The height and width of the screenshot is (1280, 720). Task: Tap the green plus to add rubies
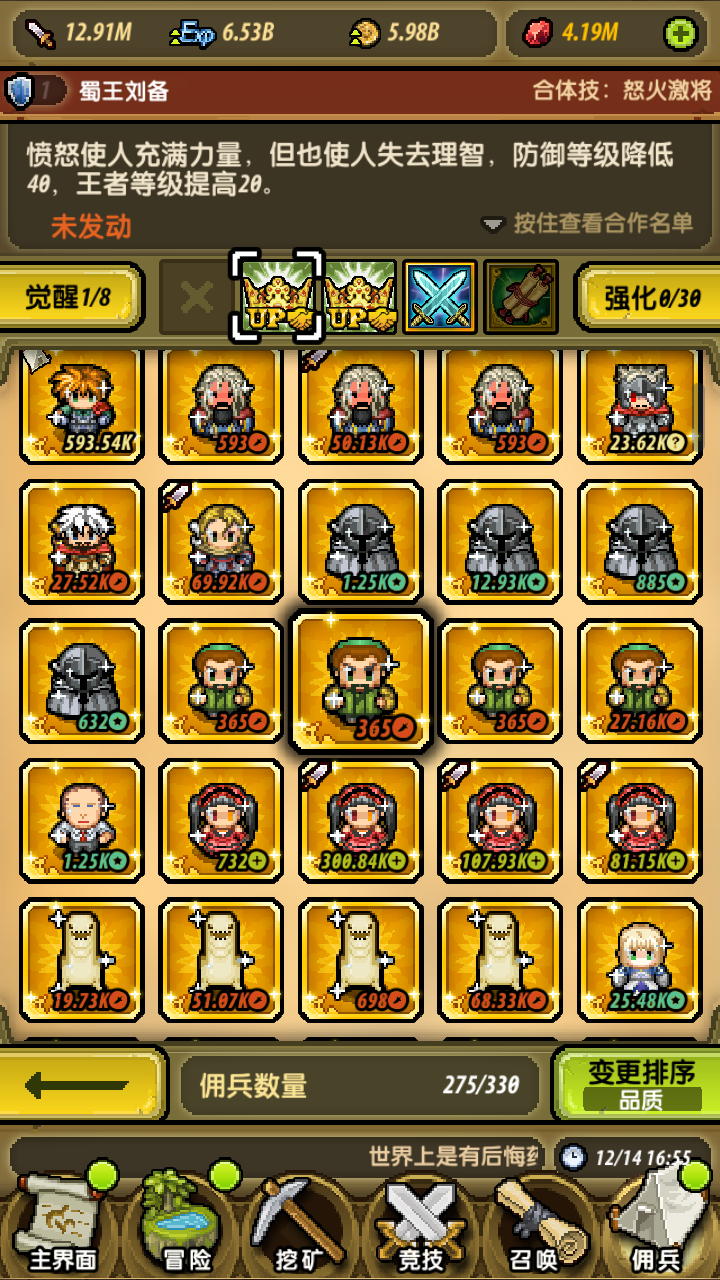click(681, 34)
